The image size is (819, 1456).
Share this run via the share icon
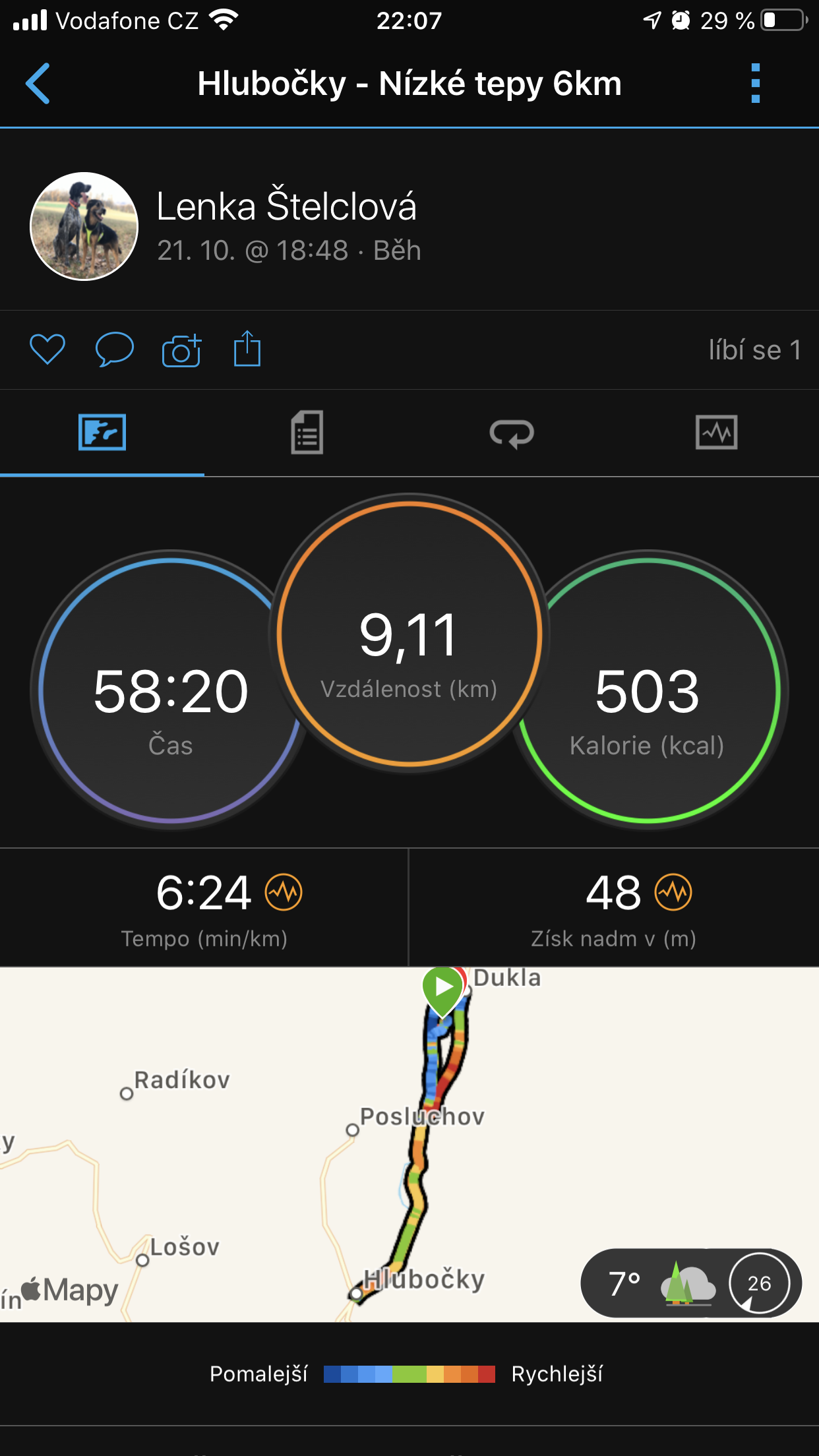pos(247,349)
